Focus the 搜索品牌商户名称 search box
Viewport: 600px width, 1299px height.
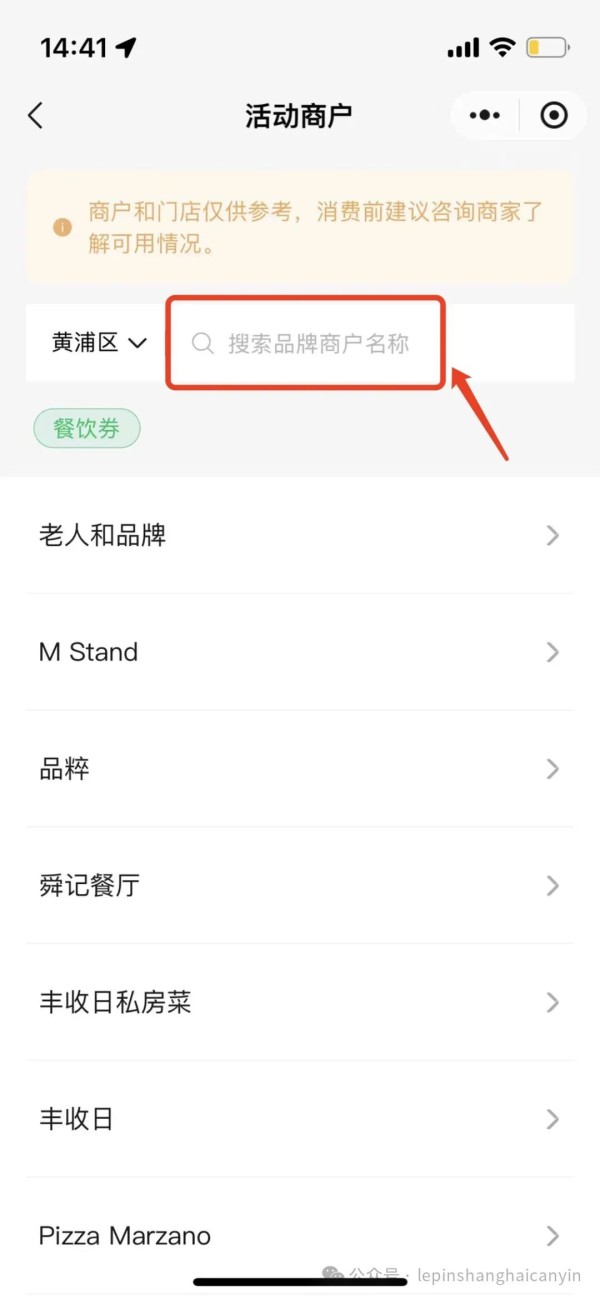(318, 344)
